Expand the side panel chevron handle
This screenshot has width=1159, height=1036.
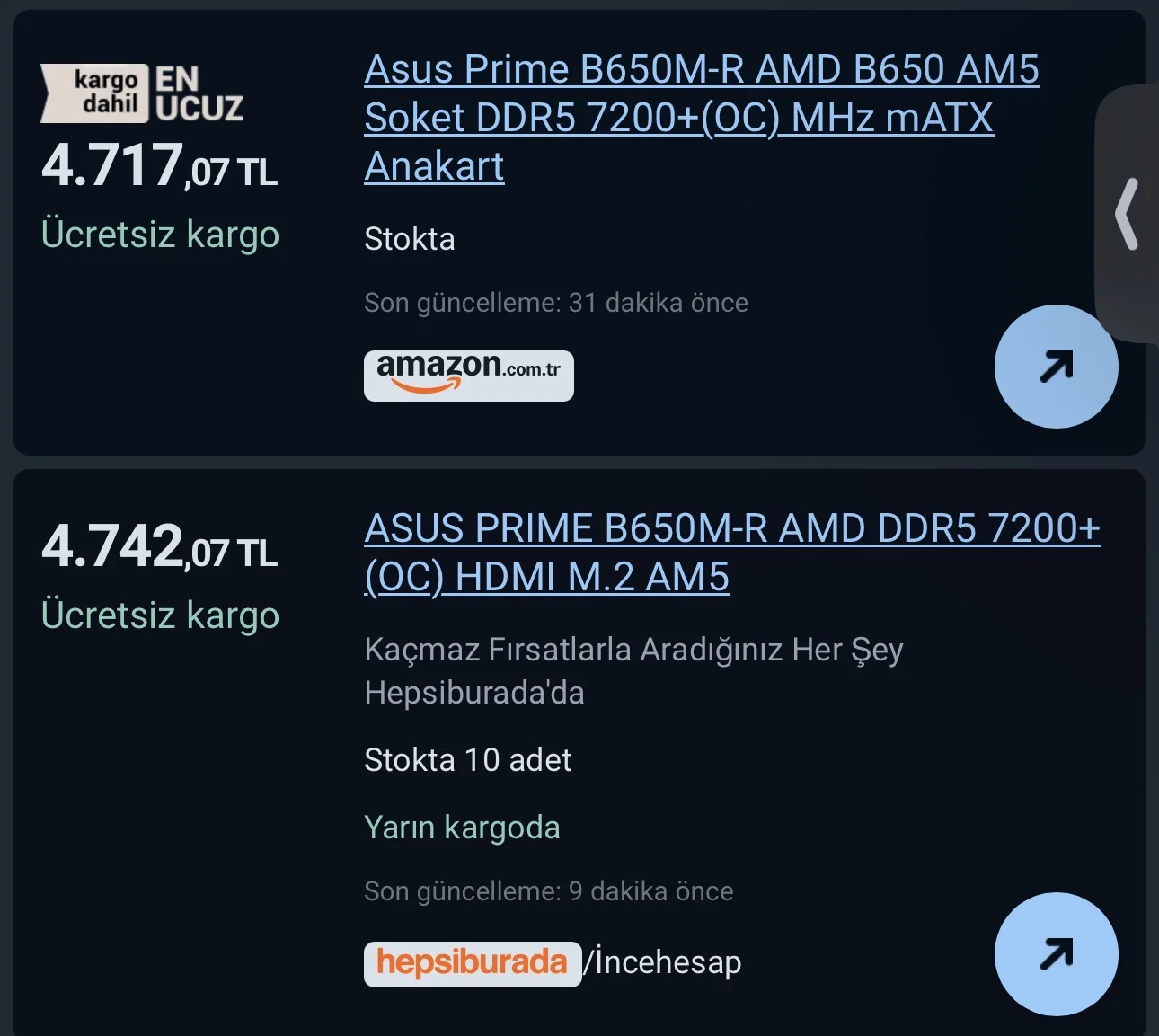click(x=1127, y=214)
